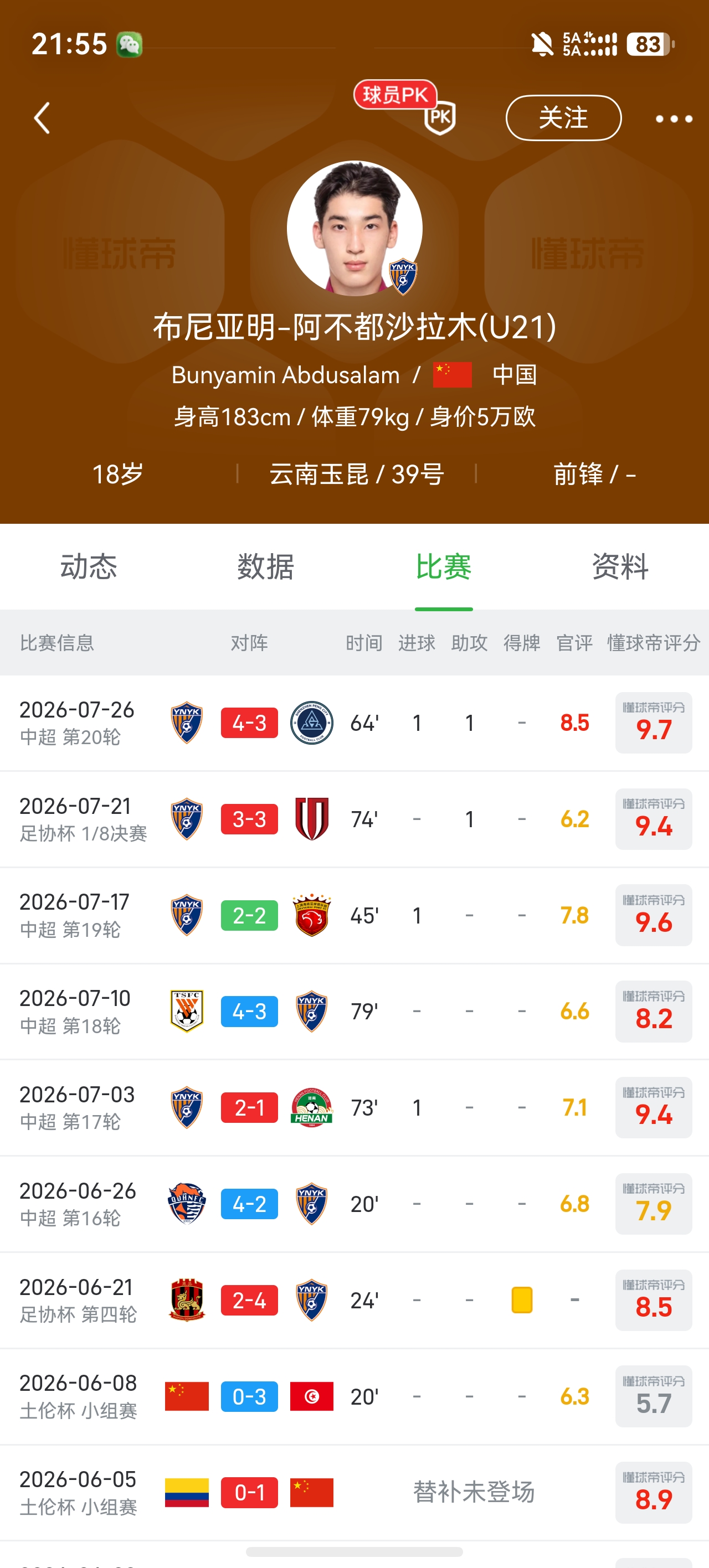709x1568 pixels.
Task: Open the 2026-07-26 match, 中超 第20轮
Action: [354, 723]
